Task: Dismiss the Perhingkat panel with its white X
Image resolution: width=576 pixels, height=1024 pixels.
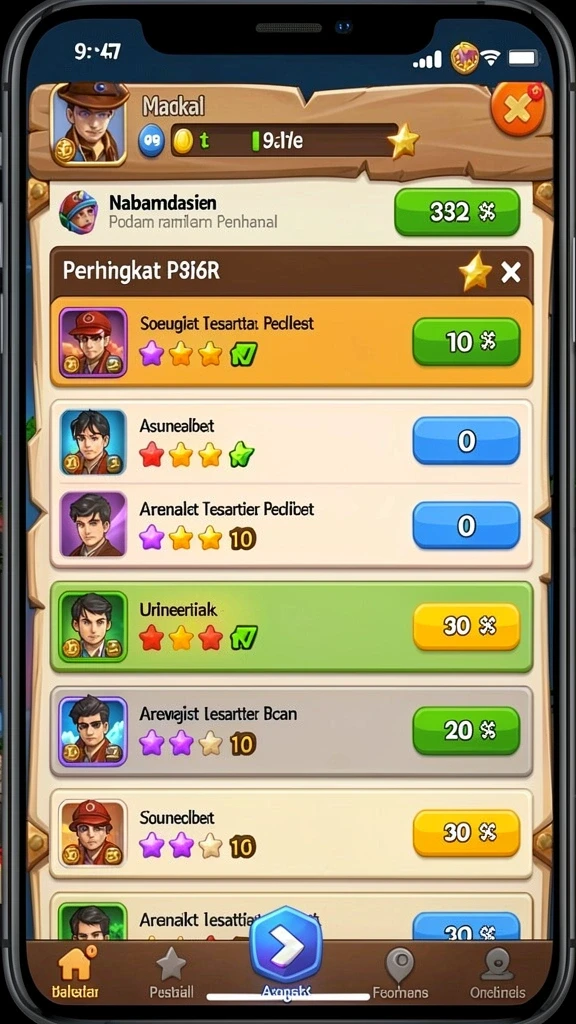Action: pyautogui.click(x=511, y=272)
